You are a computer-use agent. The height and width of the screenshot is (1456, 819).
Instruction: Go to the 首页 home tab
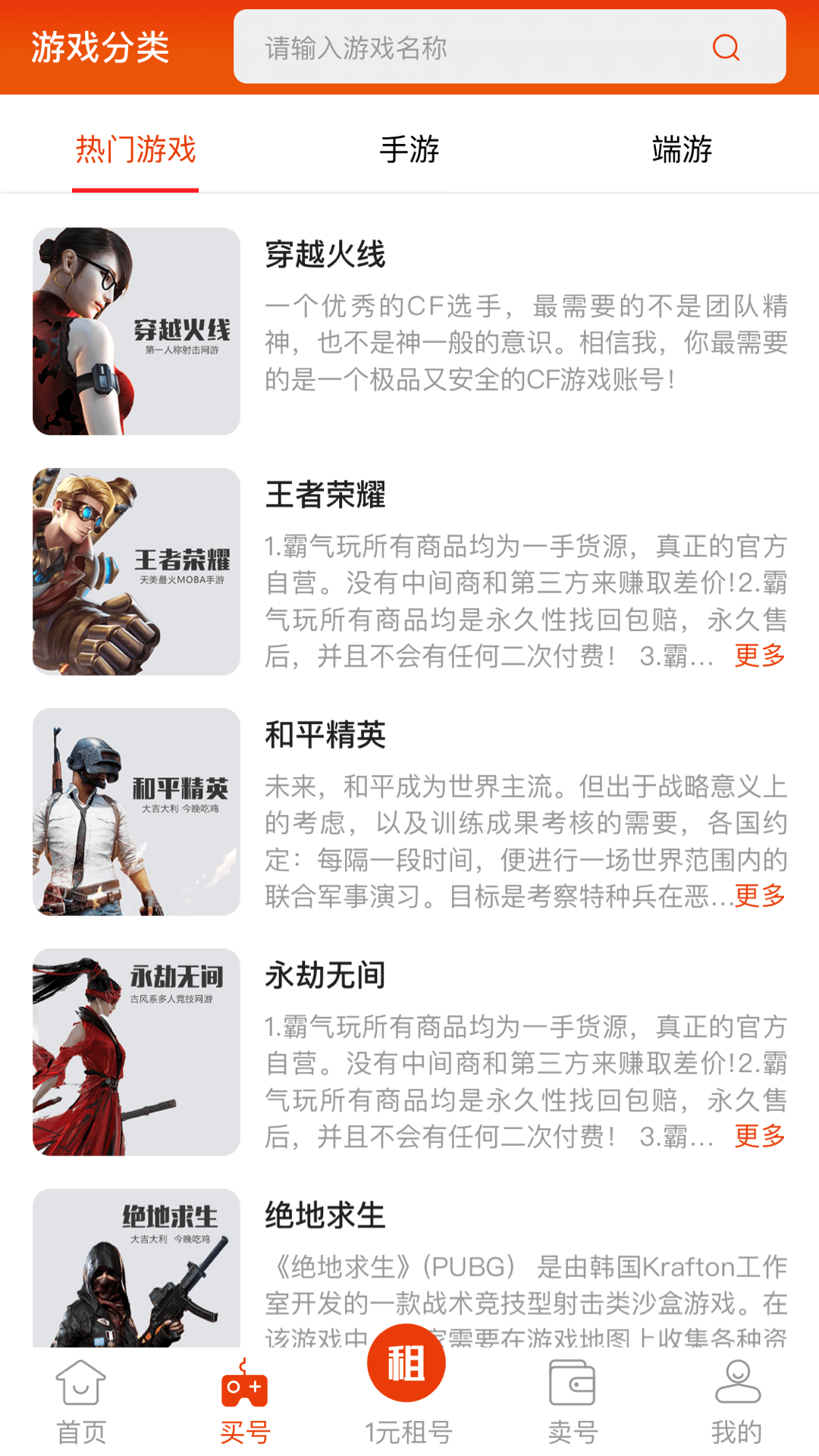81,1403
